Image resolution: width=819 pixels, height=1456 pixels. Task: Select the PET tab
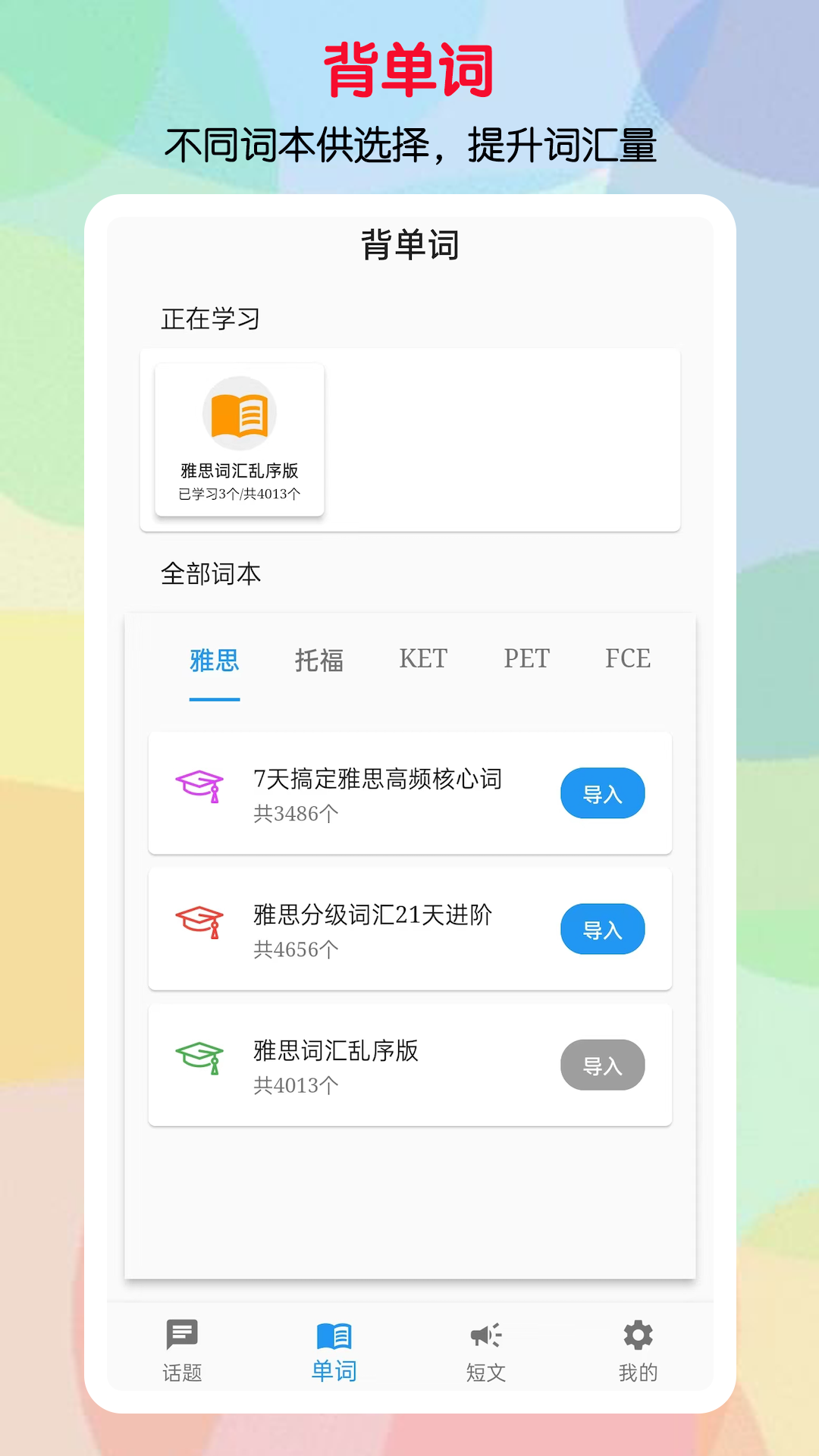(528, 658)
